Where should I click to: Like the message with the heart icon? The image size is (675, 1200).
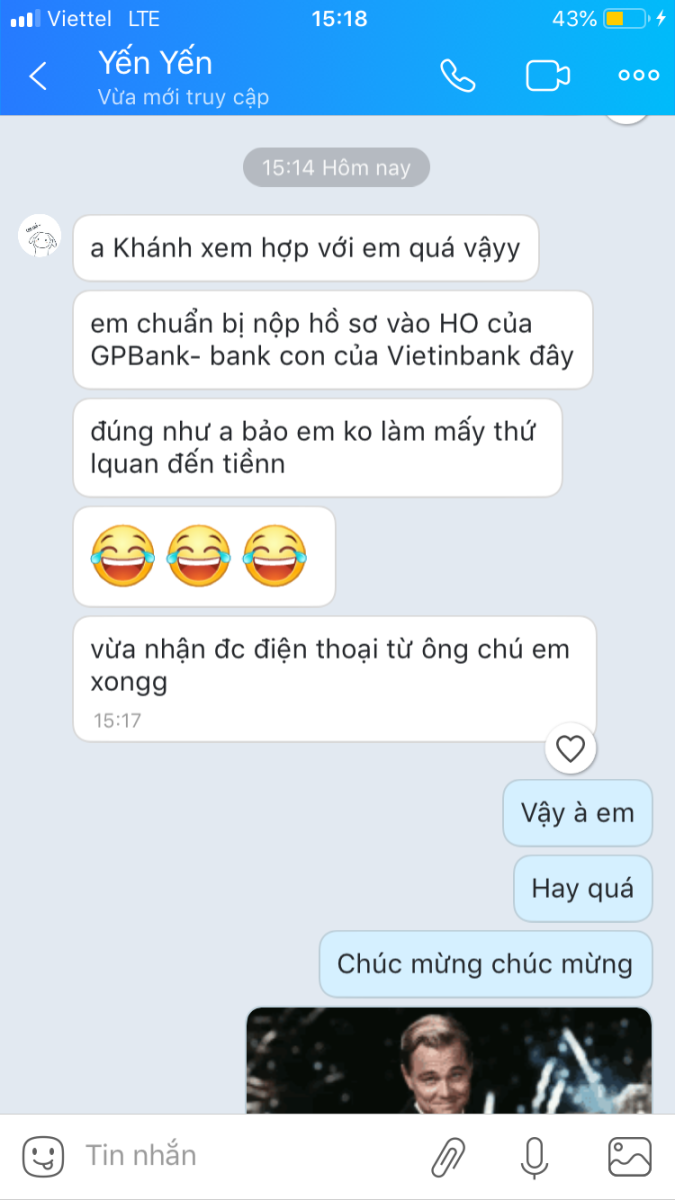click(x=570, y=748)
